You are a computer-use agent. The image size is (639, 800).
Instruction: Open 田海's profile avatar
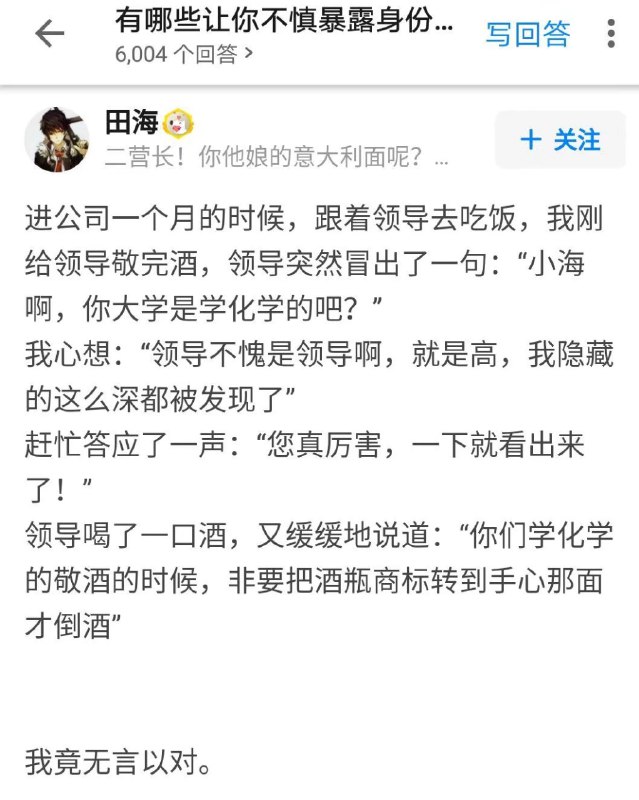(x=56, y=139)
